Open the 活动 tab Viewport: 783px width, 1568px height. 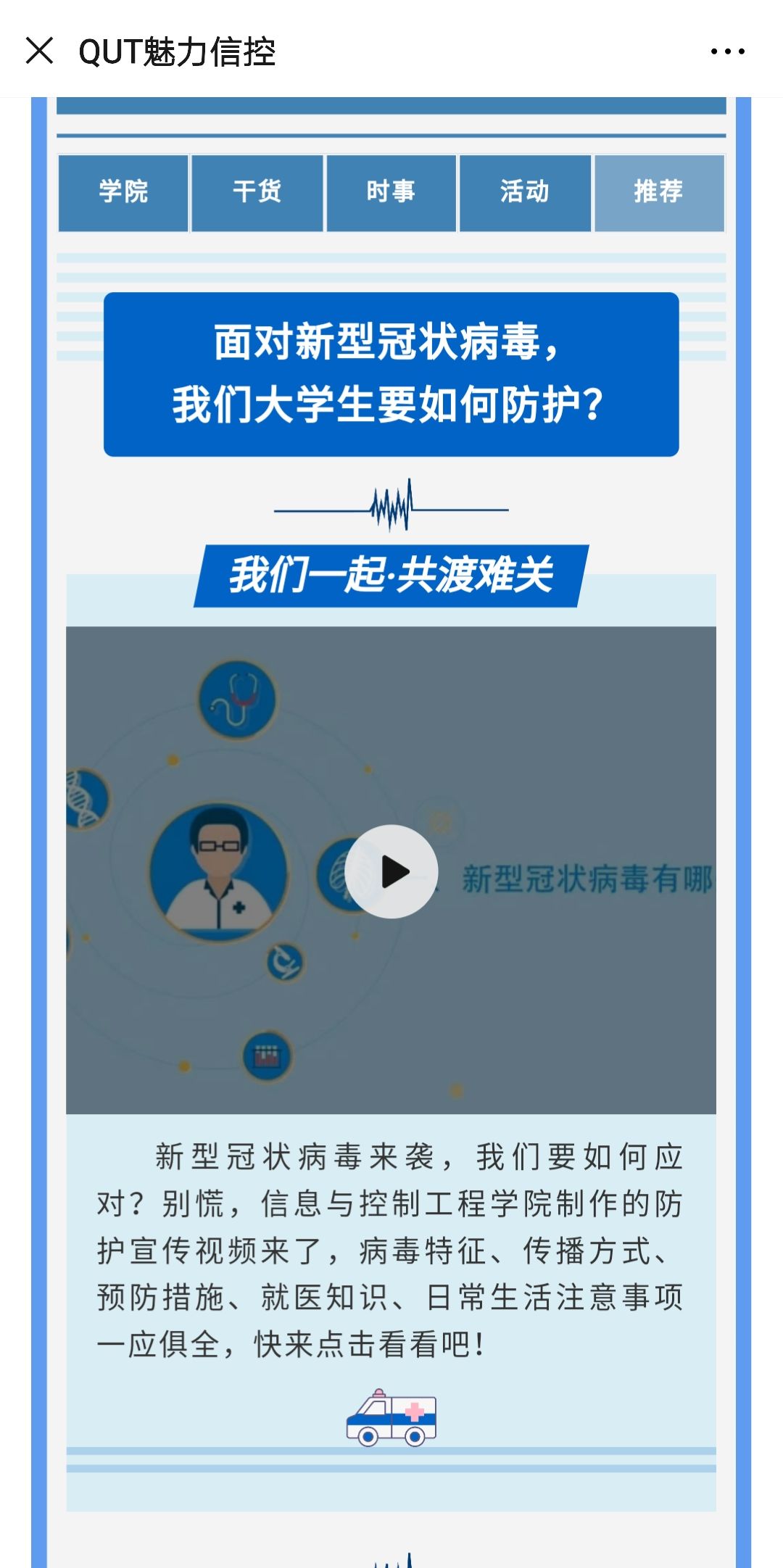click(x=525, y=192)
